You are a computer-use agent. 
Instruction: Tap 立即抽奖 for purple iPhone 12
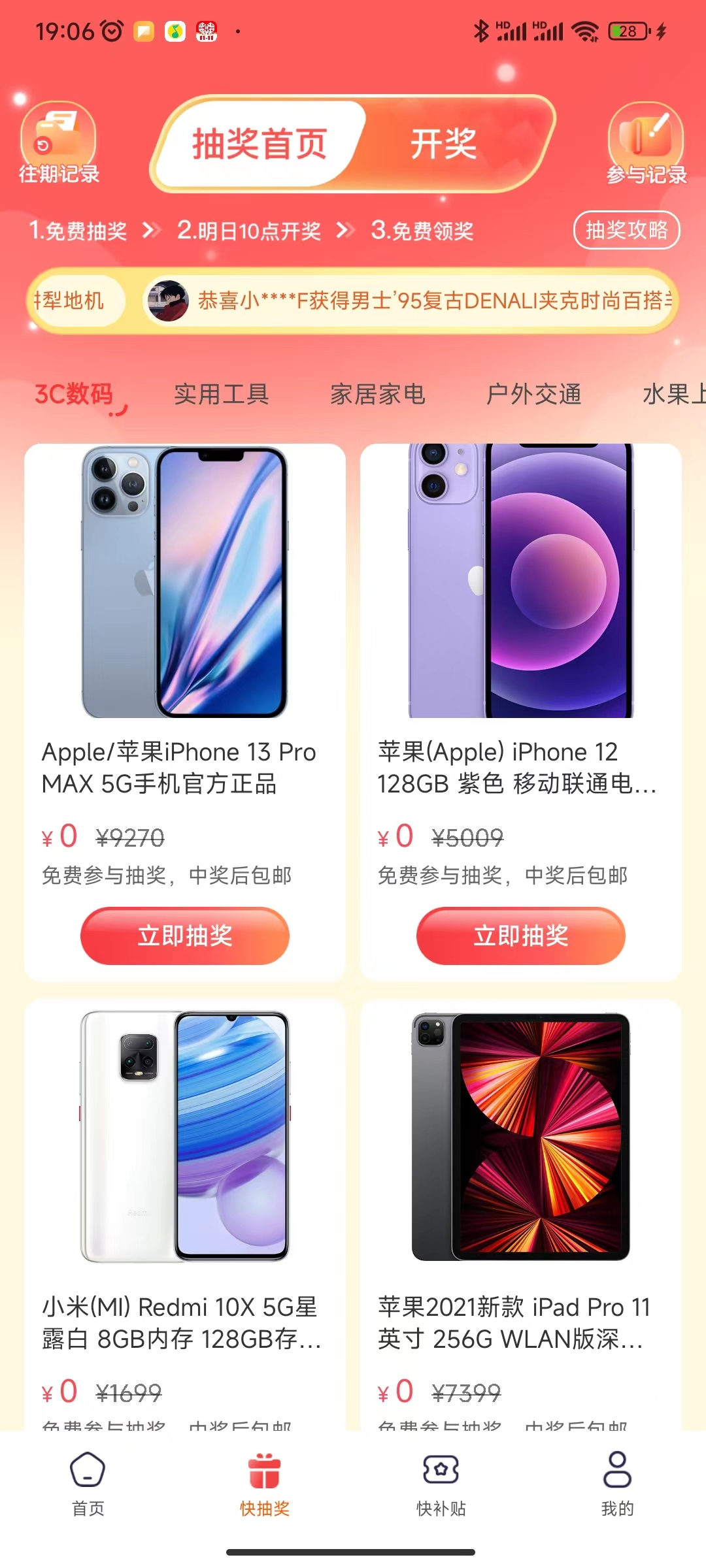(x=520, y=936)
